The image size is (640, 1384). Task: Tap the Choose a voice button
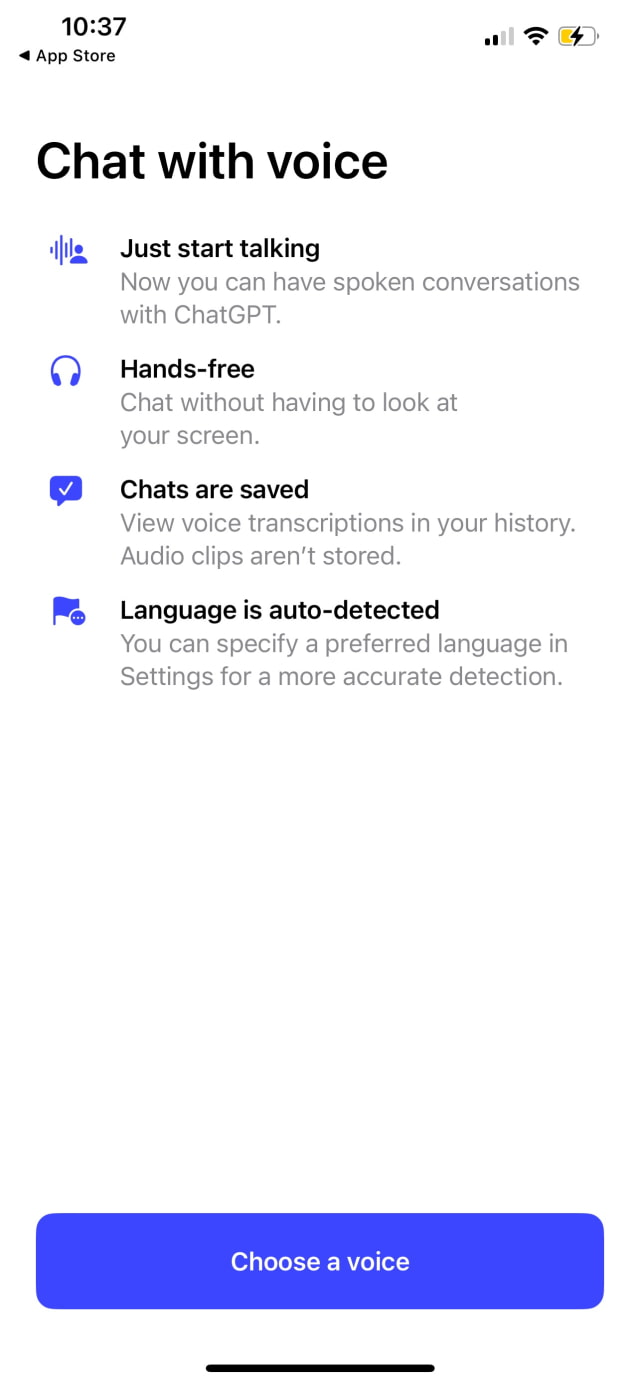(320, 1261)
